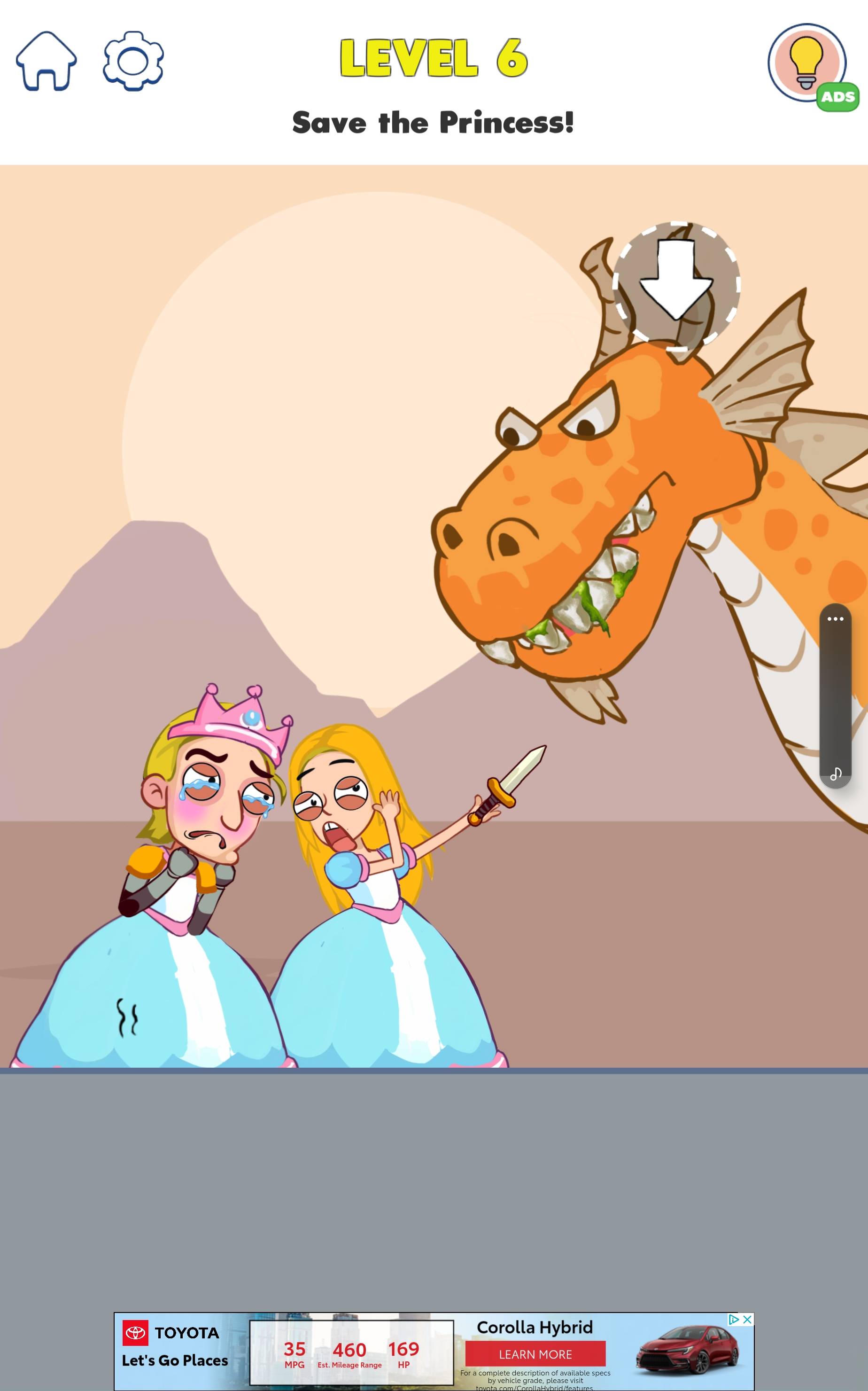The image size is (868, 1391).
Task: Open the AdChoices info icon
Action: click(x=734, y=1319)
